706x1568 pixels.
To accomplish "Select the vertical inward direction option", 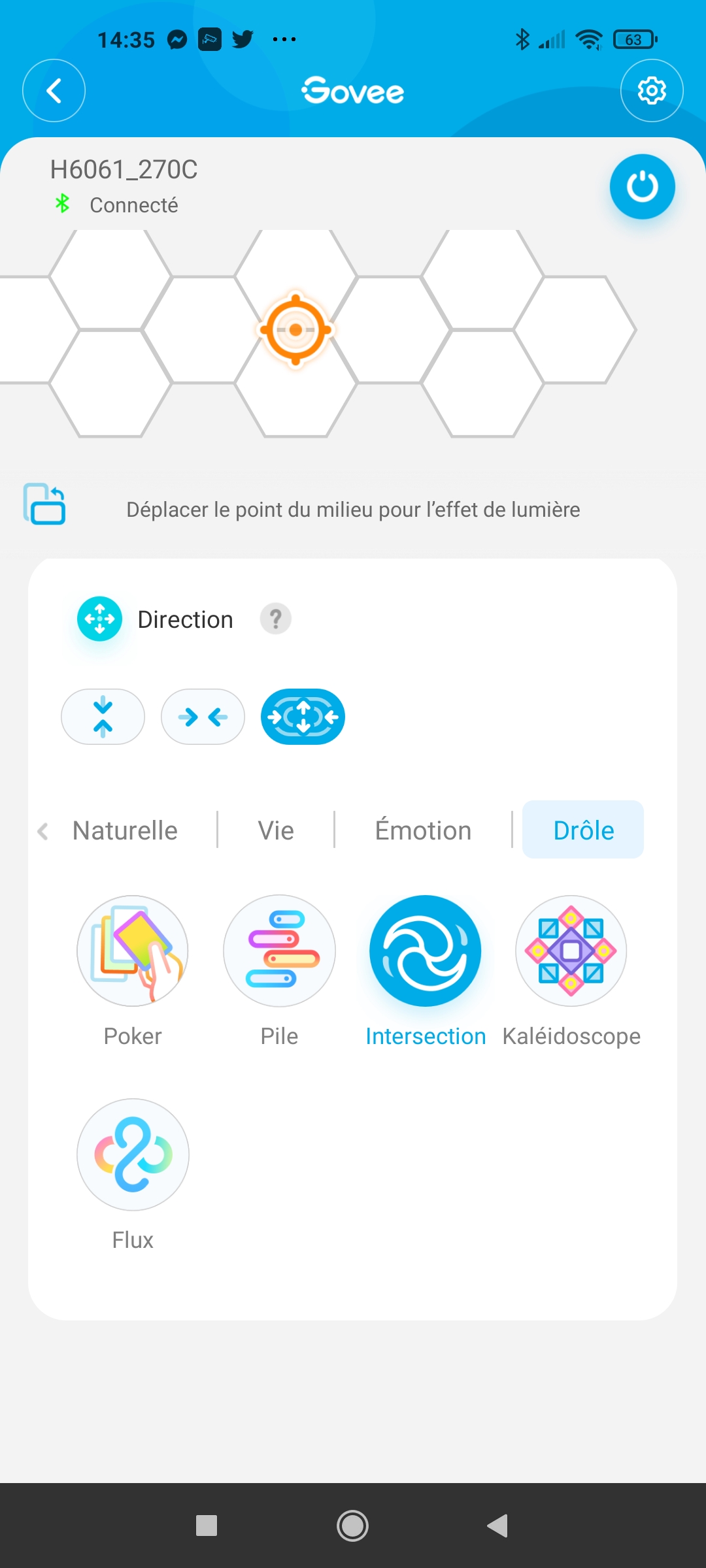I will 103,717.
